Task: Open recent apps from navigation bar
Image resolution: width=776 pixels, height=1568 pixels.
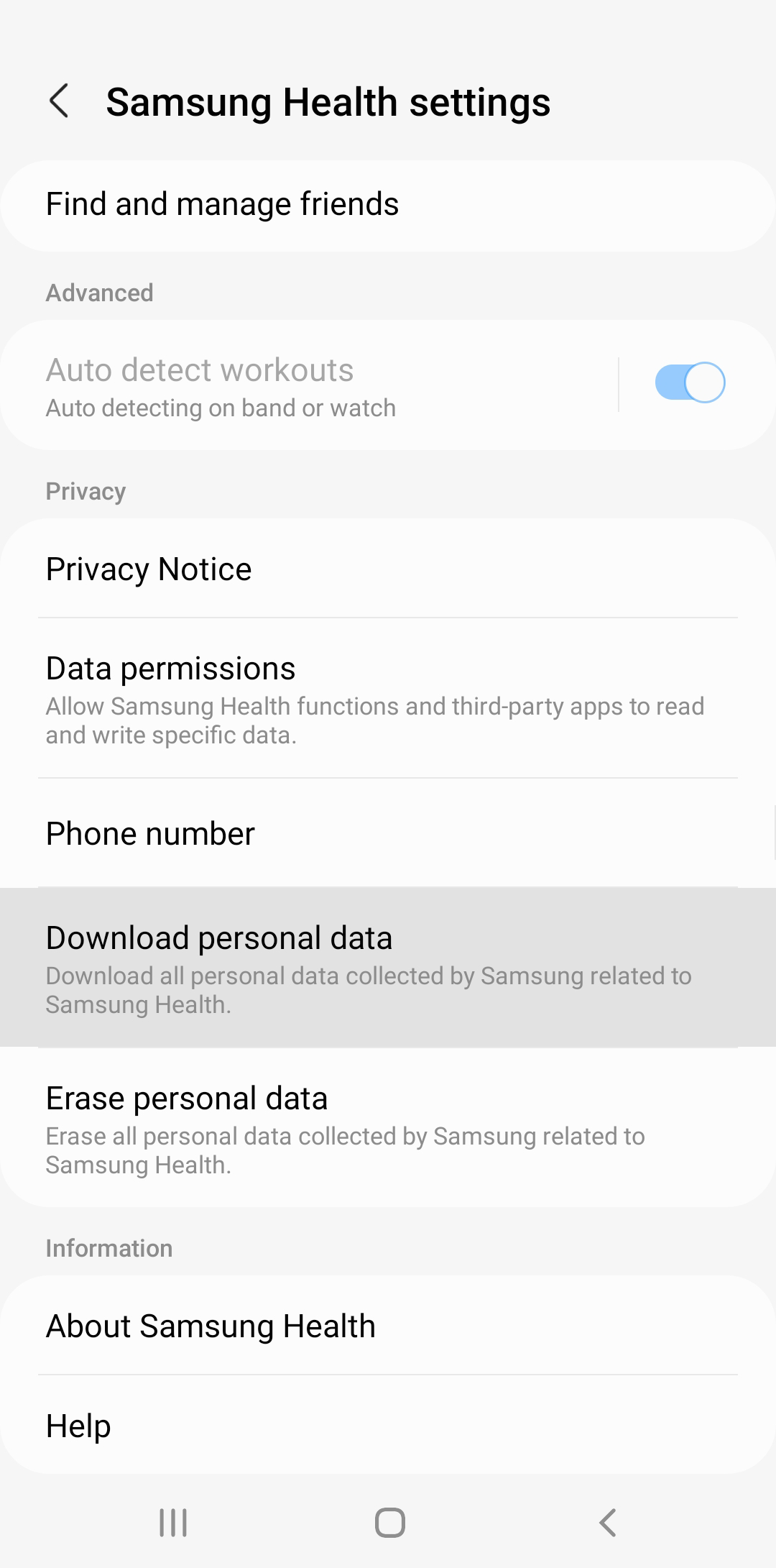Action: tap(173, 1522)
